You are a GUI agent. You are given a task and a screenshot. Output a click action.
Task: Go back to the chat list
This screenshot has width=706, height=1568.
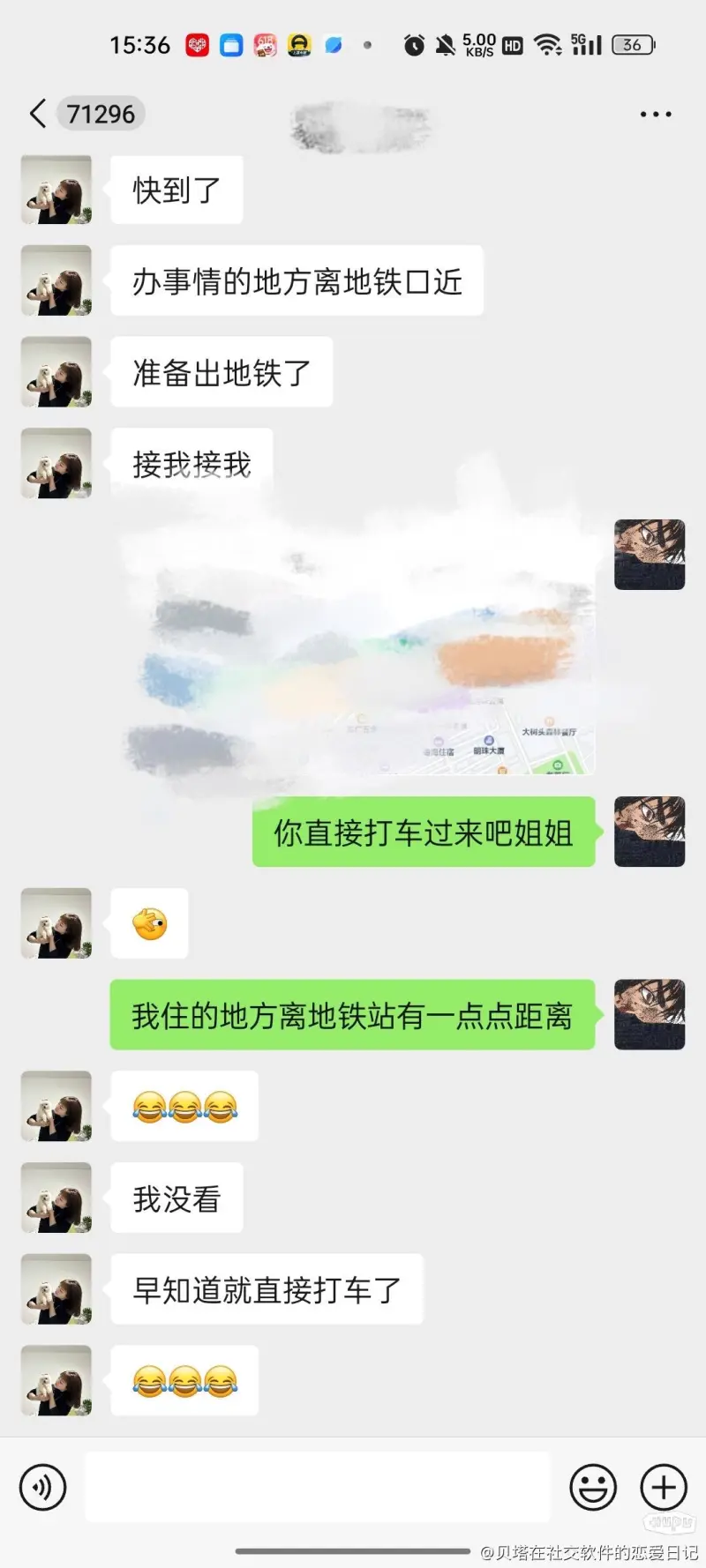pyautogui.click(x=38, y=114)
